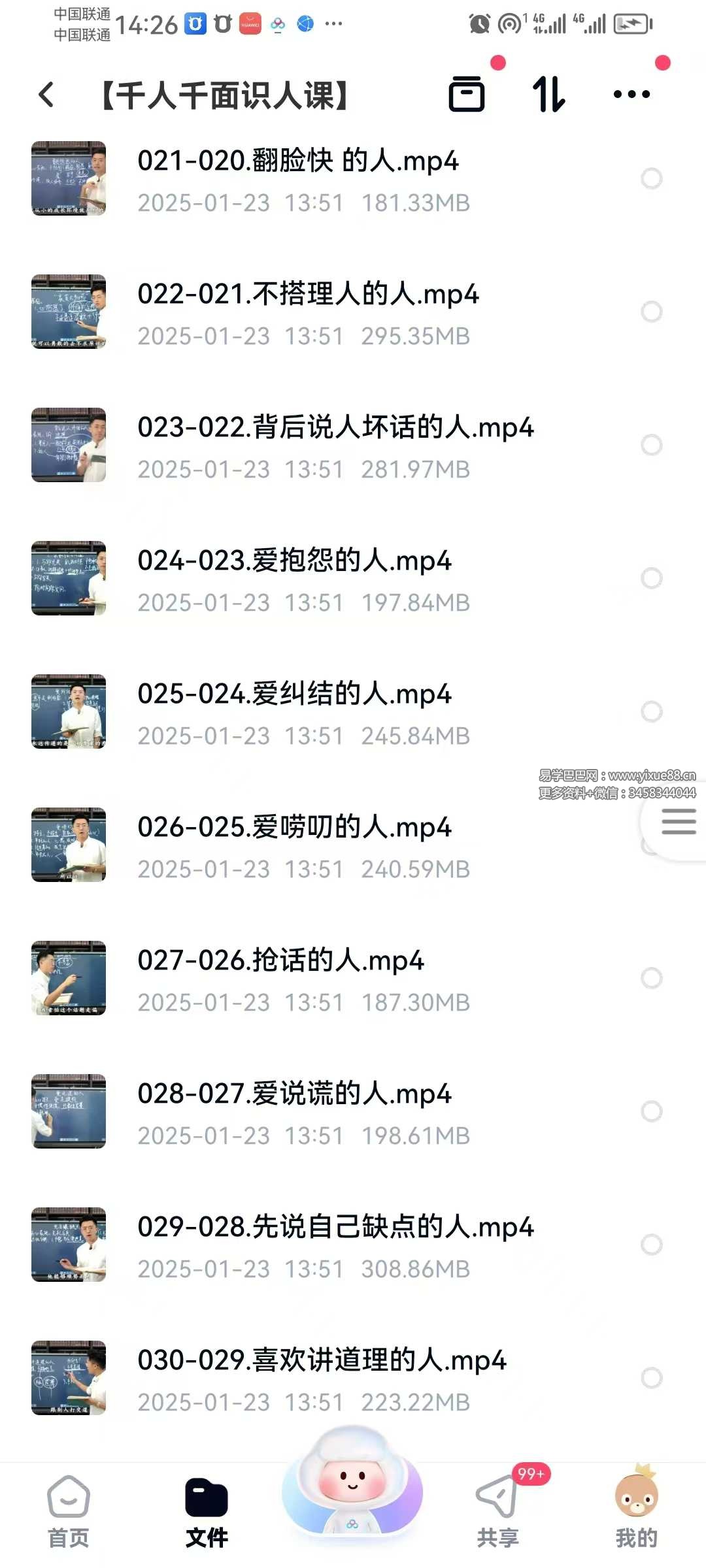Select 027-026.抢话的人.mp4 with its circle
706x1568 pixels.
(651, 978)
